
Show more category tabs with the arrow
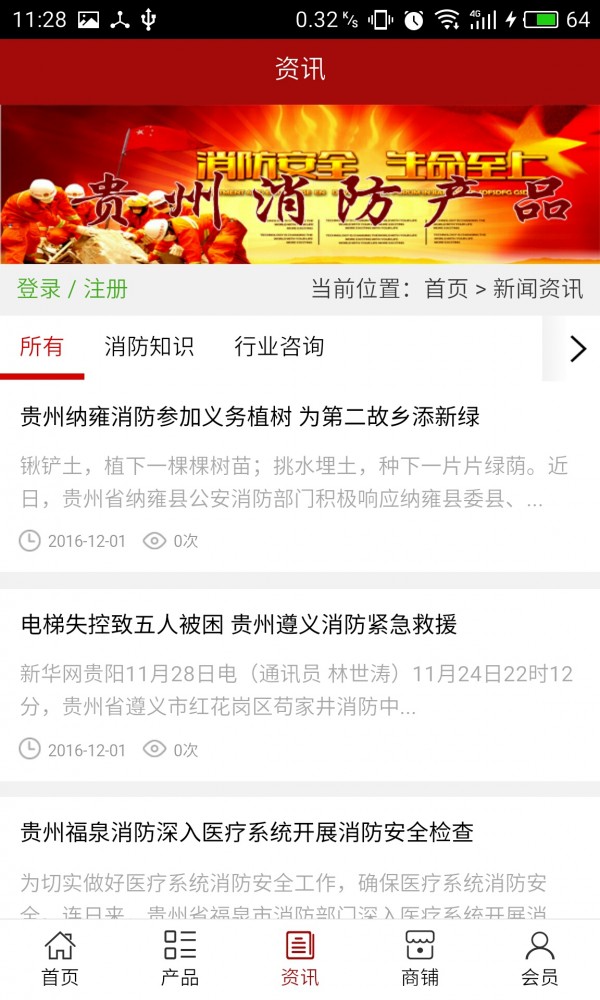[577, 348]
